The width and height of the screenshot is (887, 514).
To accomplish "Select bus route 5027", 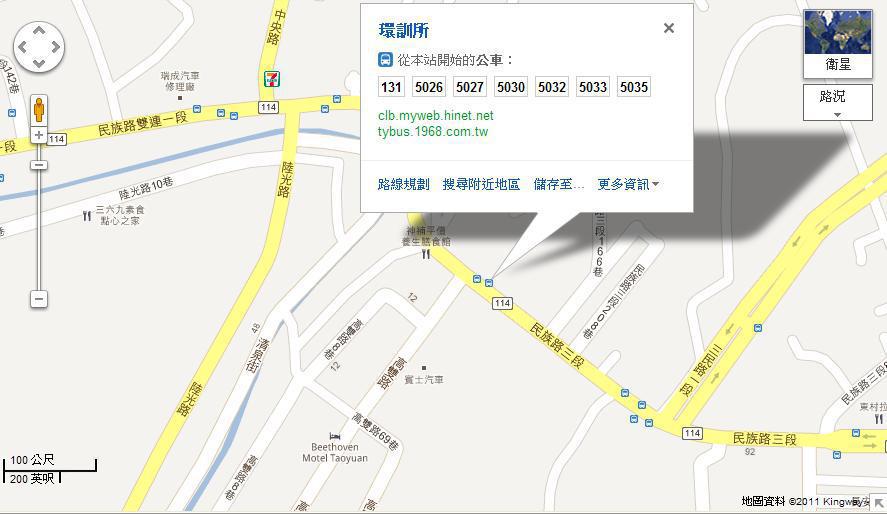I will tap(469, 87).
